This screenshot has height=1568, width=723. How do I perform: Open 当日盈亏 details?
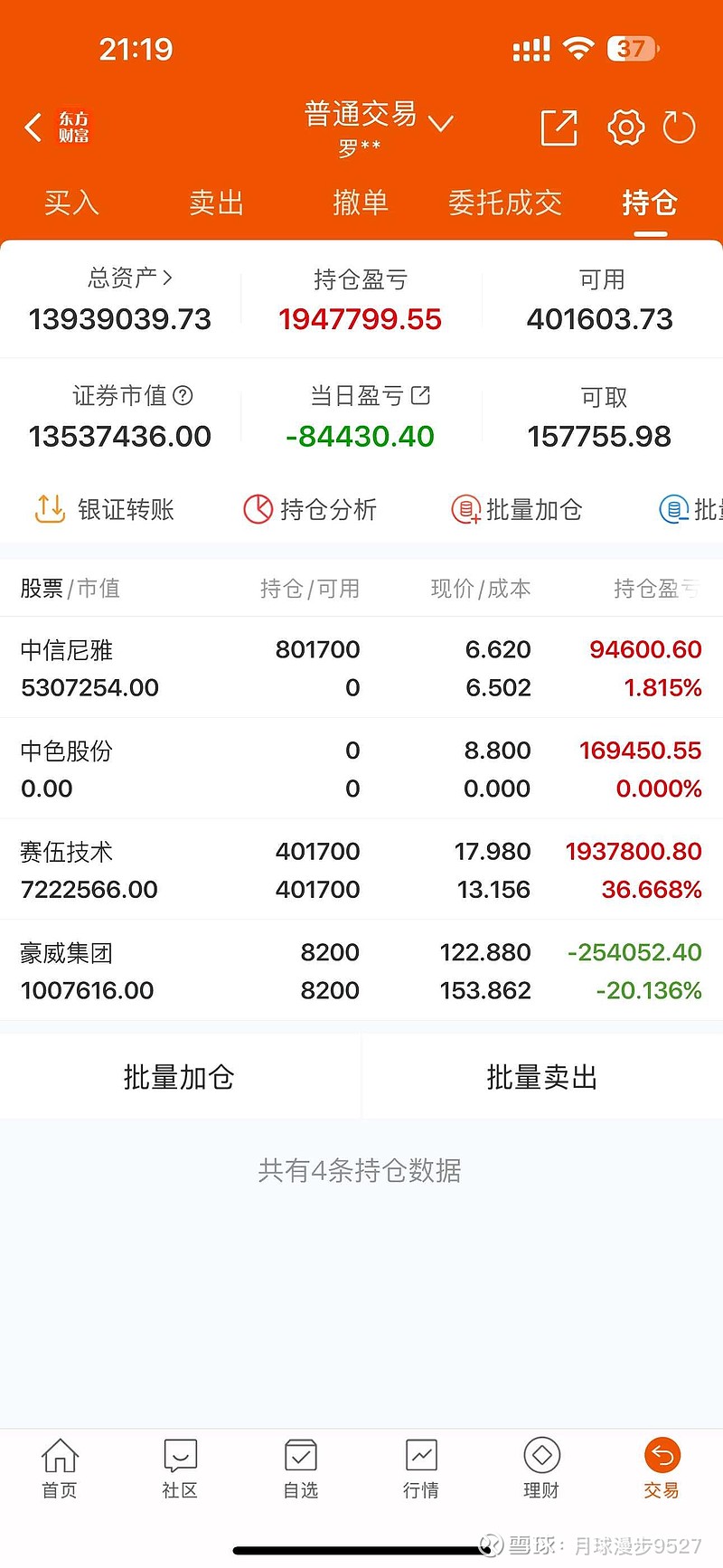pyautogui.click(x=421, y=395)
